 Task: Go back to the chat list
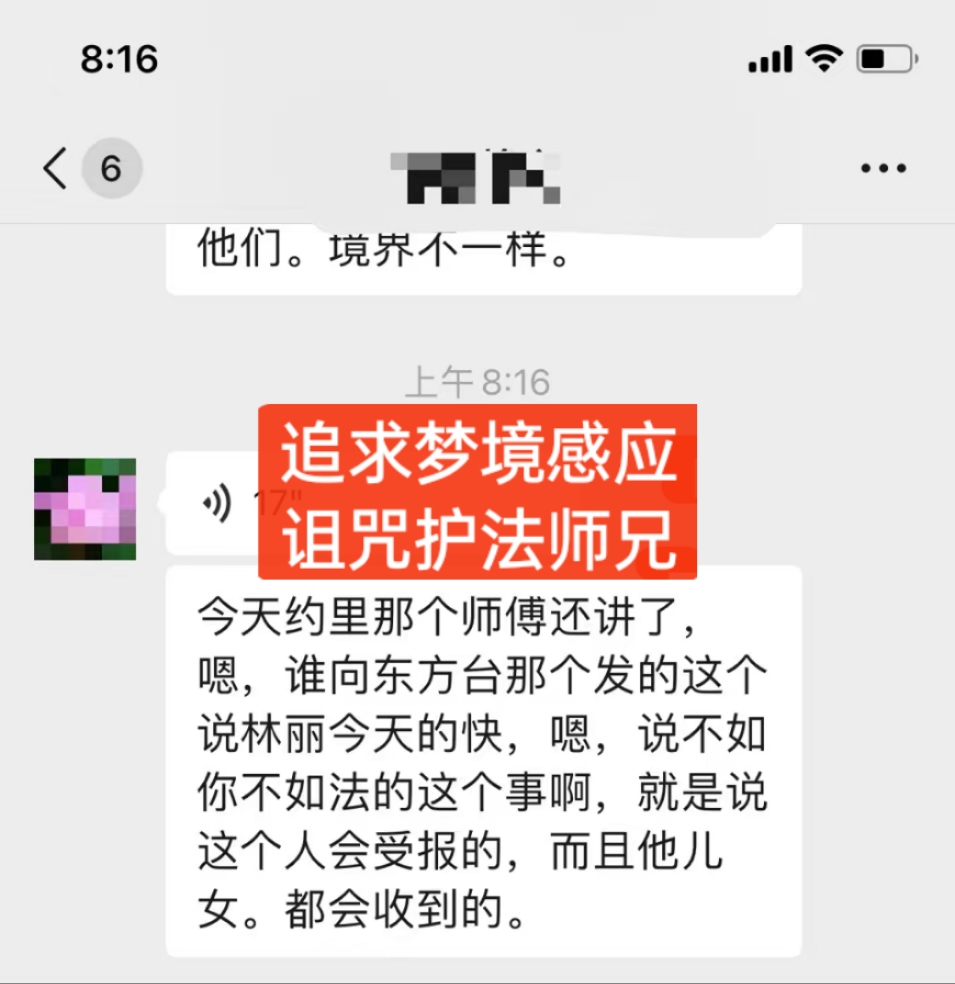pos(57,168)
